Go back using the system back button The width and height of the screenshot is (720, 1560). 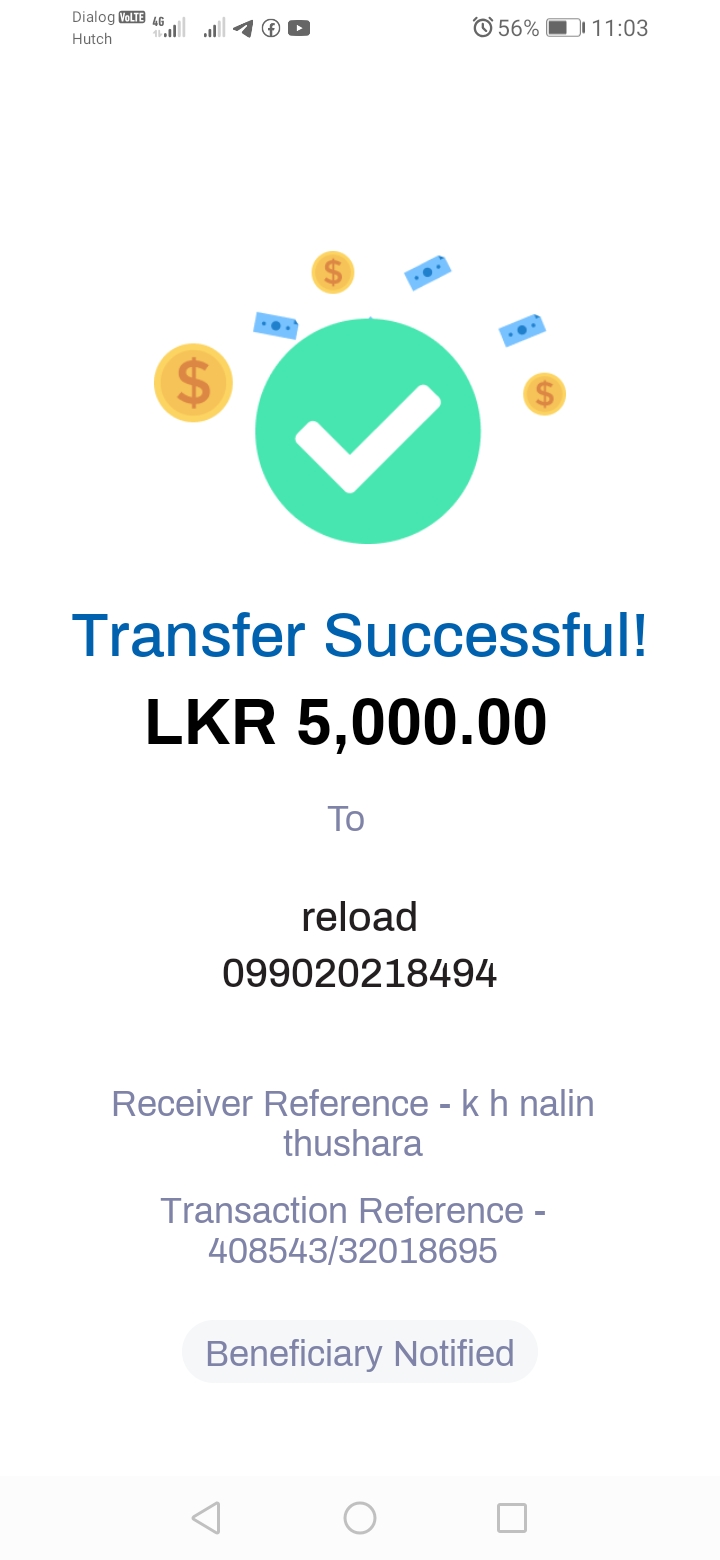pos(206,1517)
